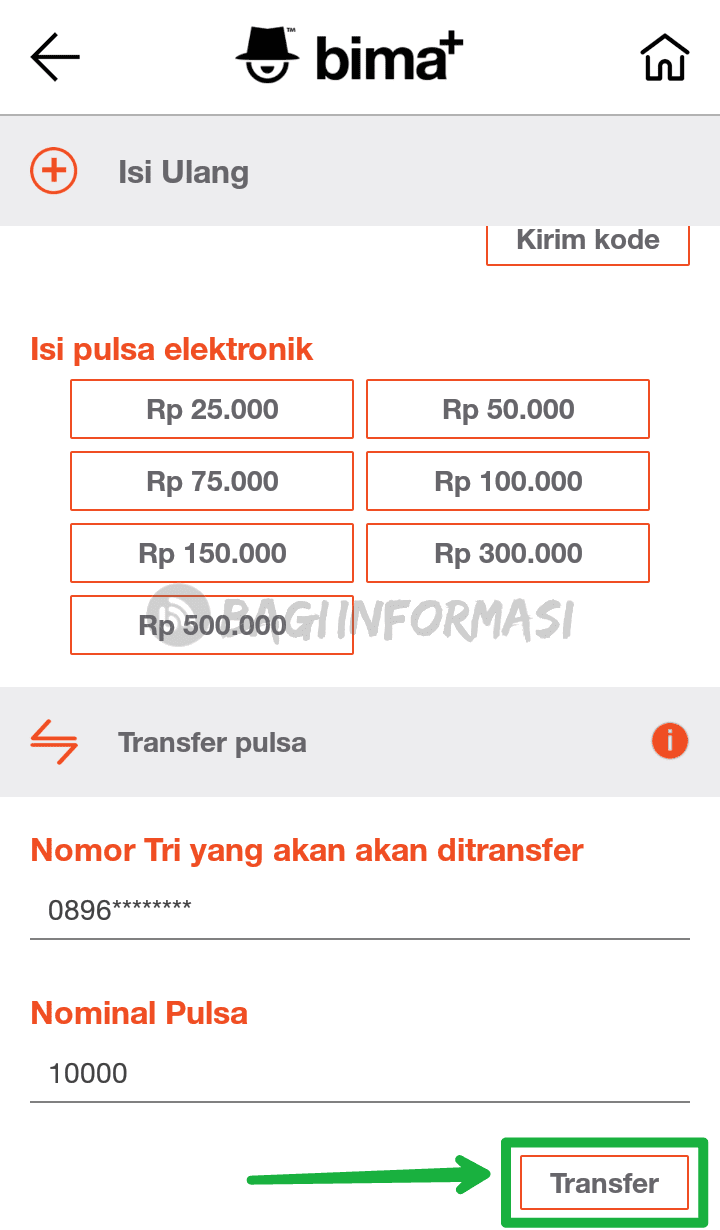Select the Rp 25.000 pulsa option

[x=211, y=409]
